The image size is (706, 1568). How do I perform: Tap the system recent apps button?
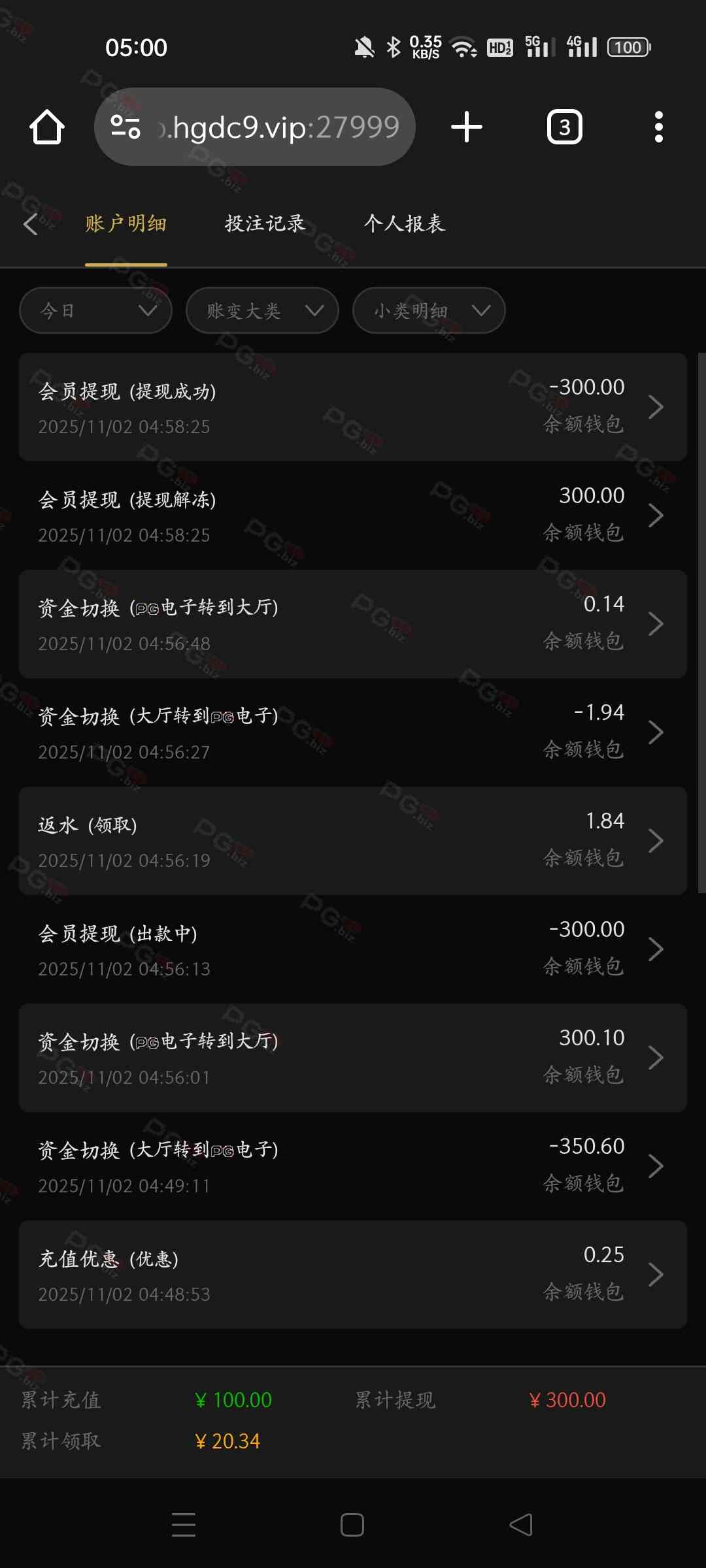pos(184,1525)
